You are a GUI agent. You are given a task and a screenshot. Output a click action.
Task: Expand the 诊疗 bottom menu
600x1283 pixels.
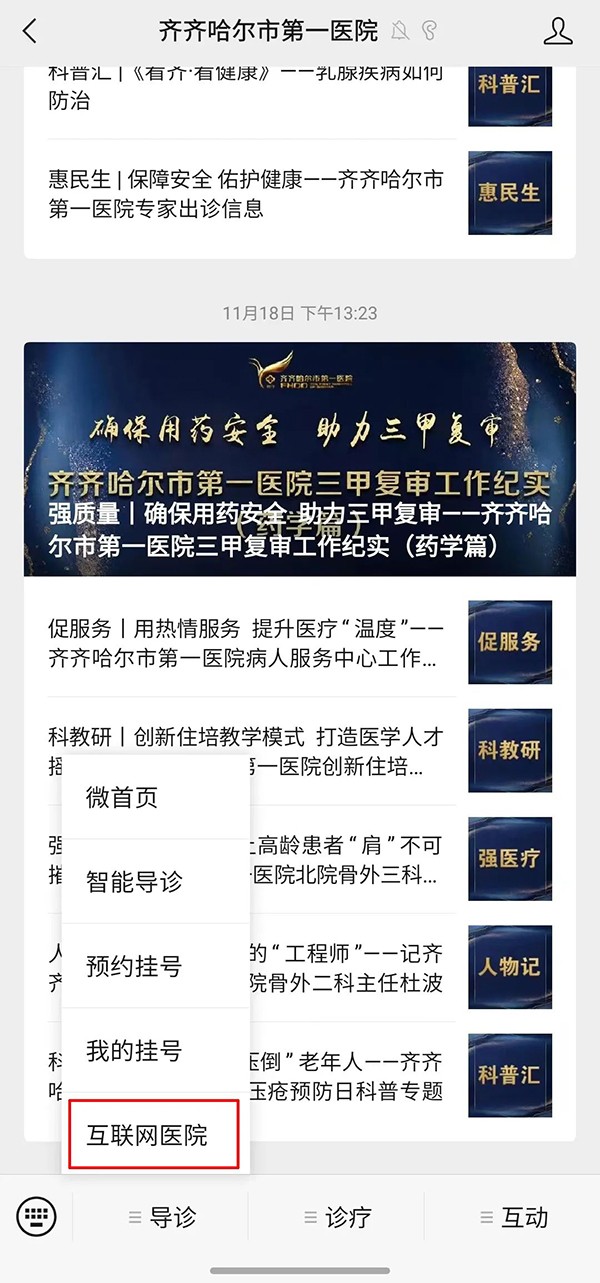coord(337,1217)
